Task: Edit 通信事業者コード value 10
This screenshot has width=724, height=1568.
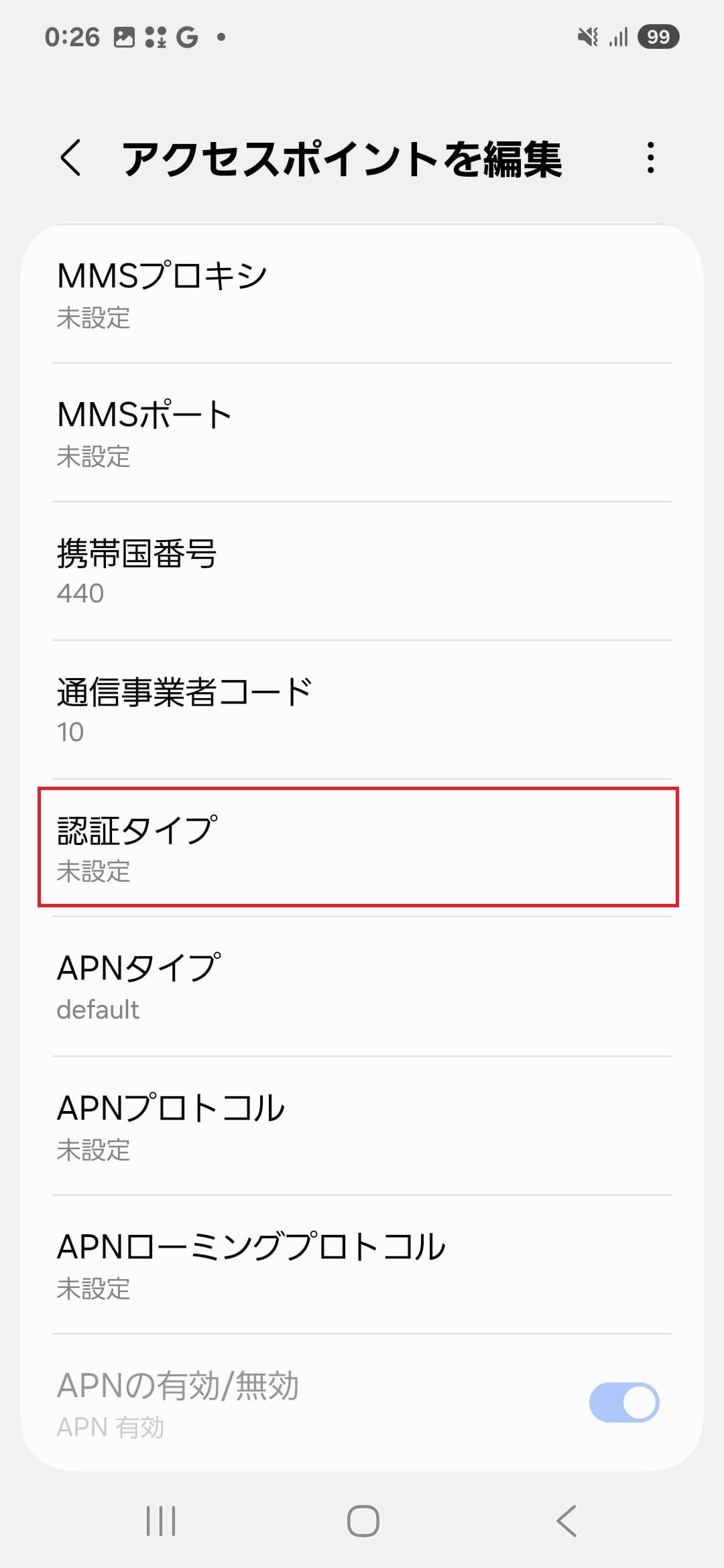Action: click(x=362, y=710)
